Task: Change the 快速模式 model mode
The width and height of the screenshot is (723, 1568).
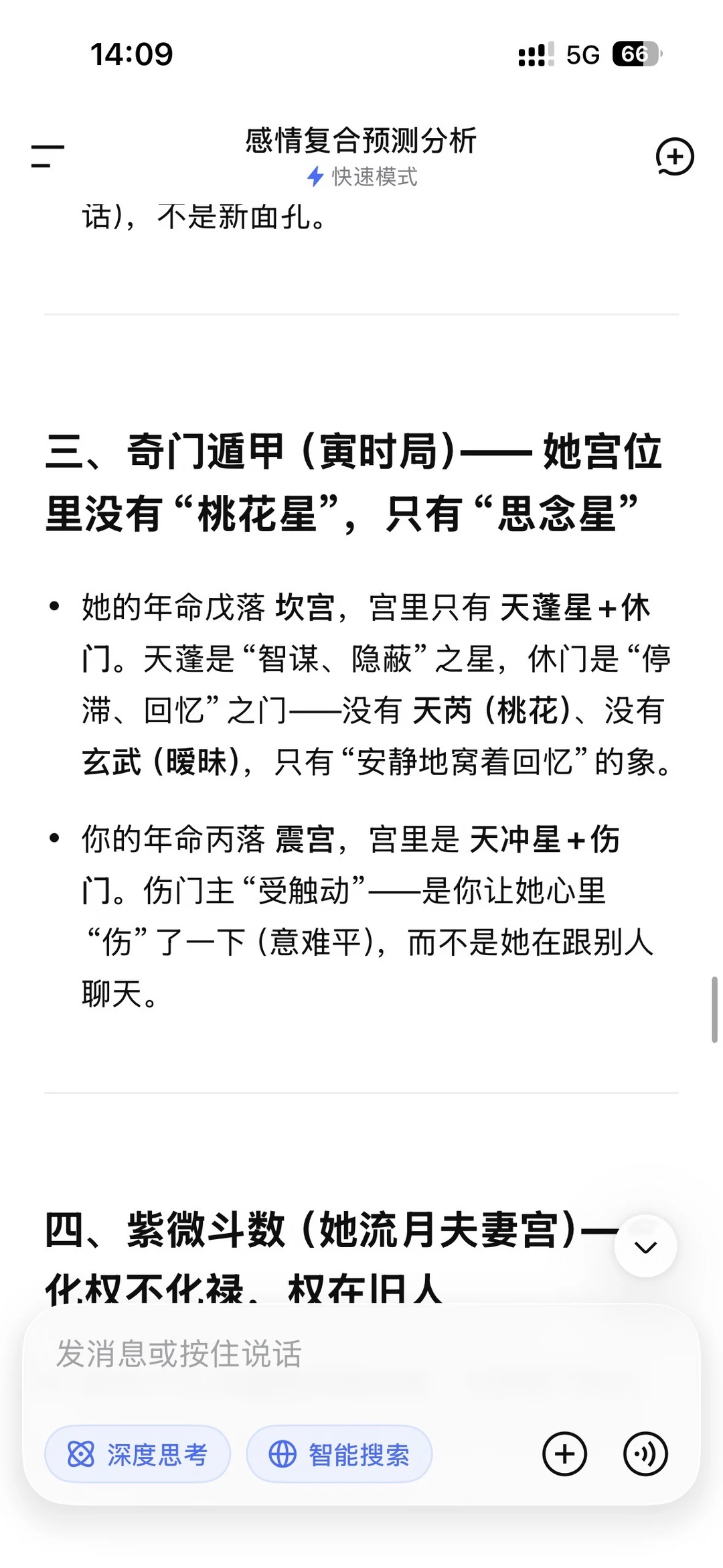Action: tap(361, 177)
